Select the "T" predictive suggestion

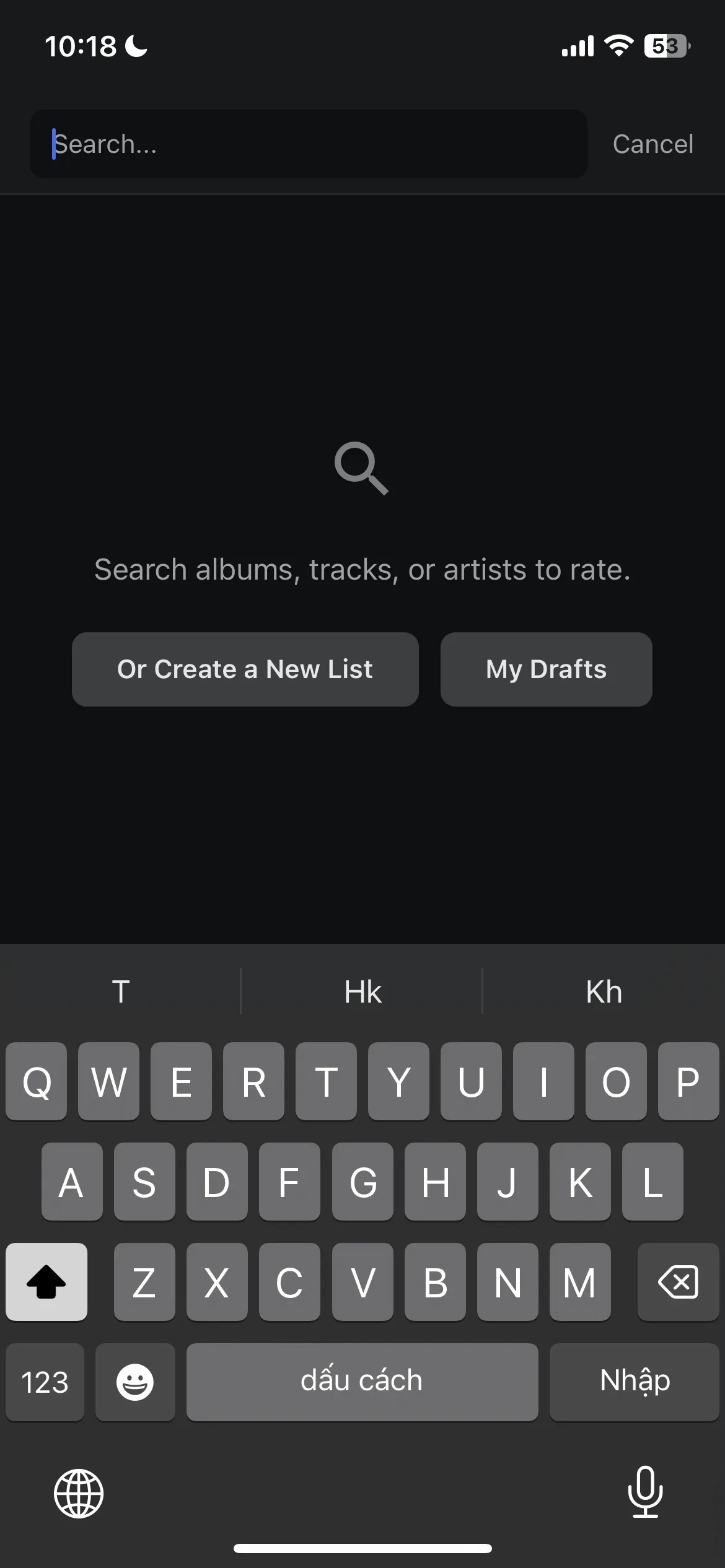(x=120, y=991)
